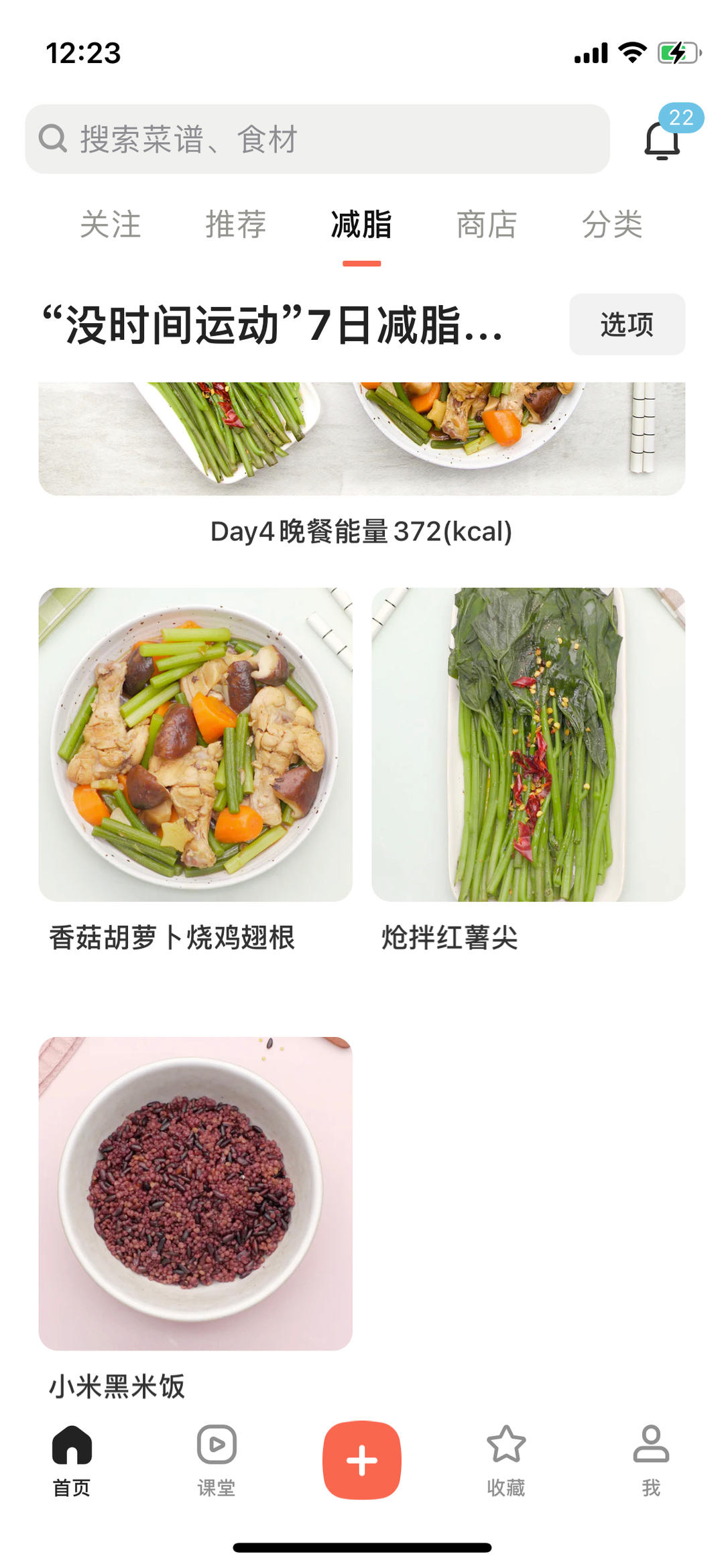Open the notifications bell
Screen dimensions: 724x1568
click(662, 139)
